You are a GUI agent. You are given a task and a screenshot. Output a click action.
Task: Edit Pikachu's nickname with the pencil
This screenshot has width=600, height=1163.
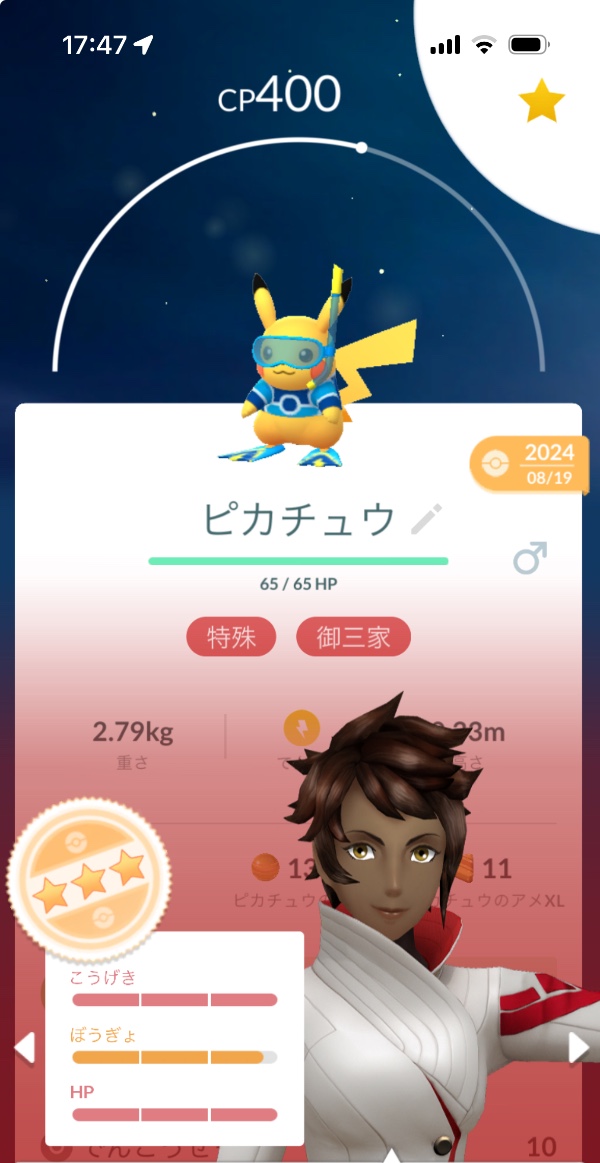click(x=427, y=519)
